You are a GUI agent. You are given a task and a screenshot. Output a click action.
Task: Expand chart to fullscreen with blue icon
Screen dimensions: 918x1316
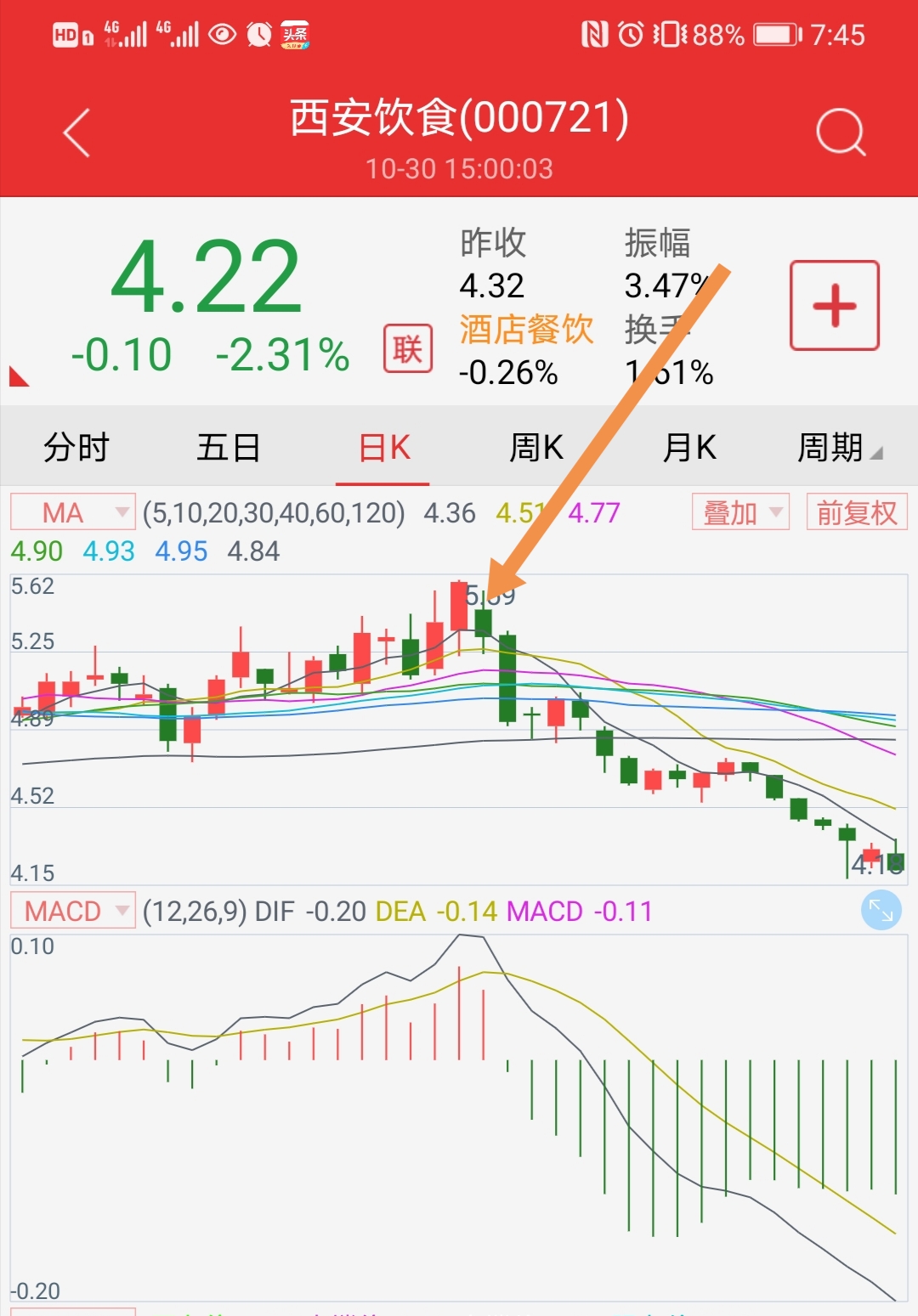tap(881, 911)
